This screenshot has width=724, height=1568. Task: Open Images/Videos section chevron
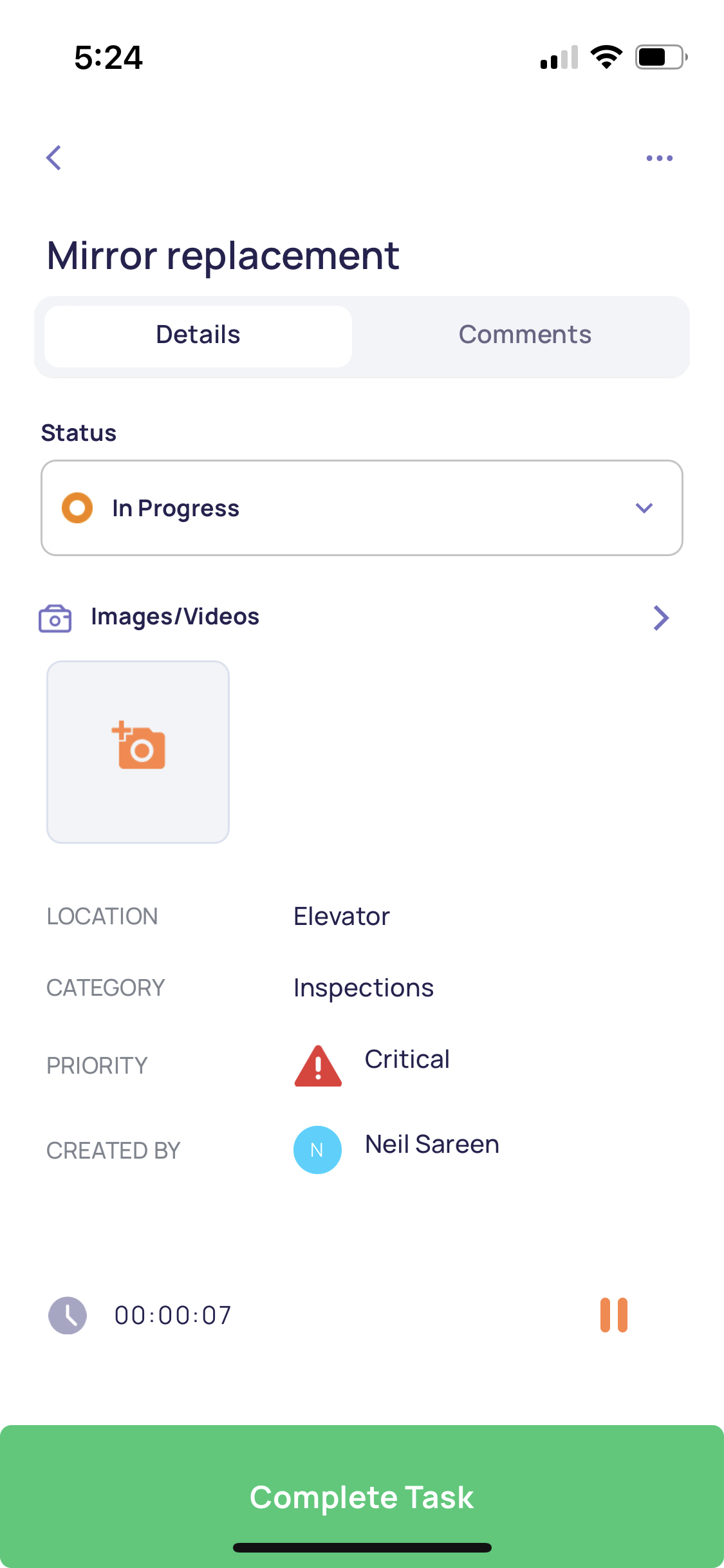[x=661, y=618]
